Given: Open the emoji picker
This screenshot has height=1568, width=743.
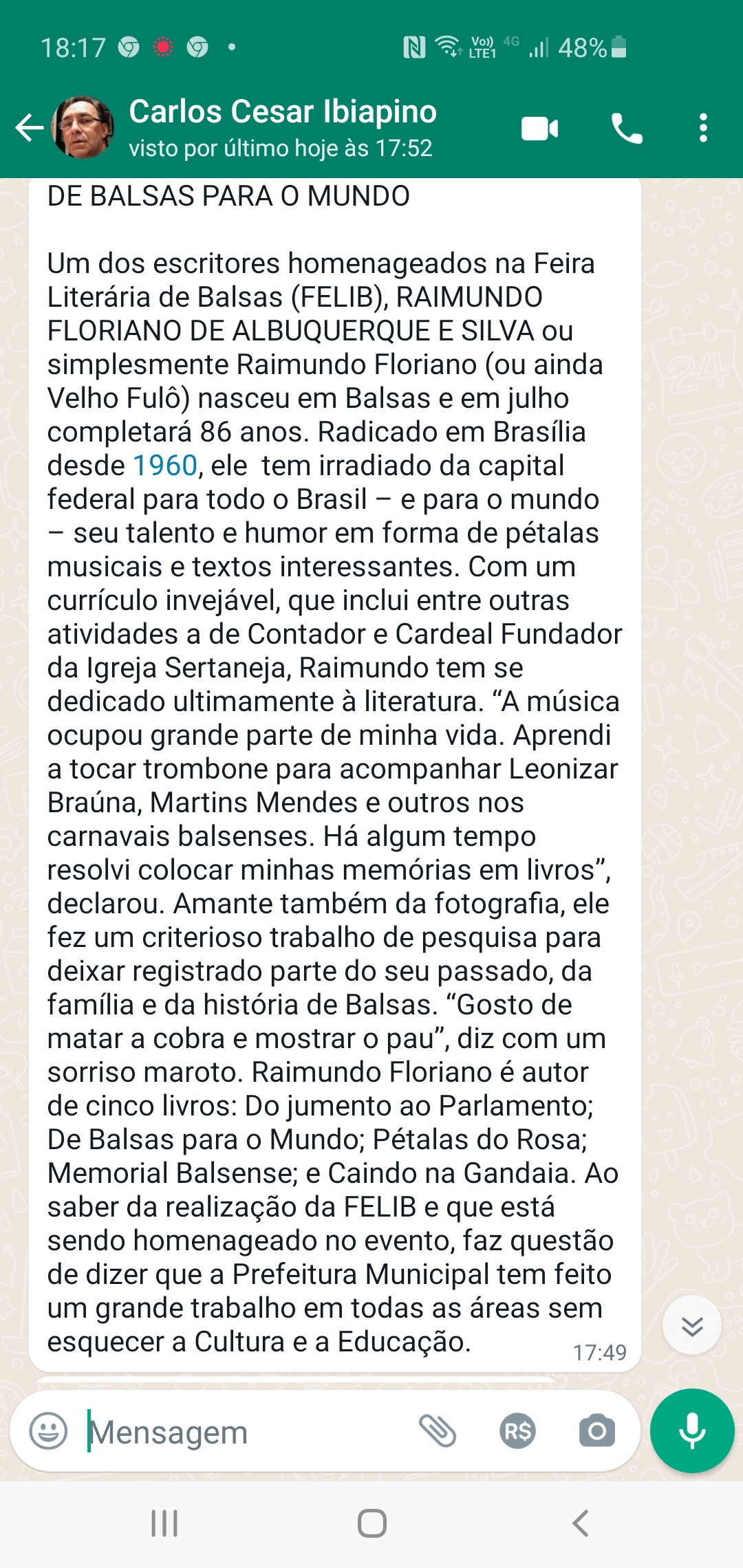Looking at the screenshot, I should click(48, 1431).
